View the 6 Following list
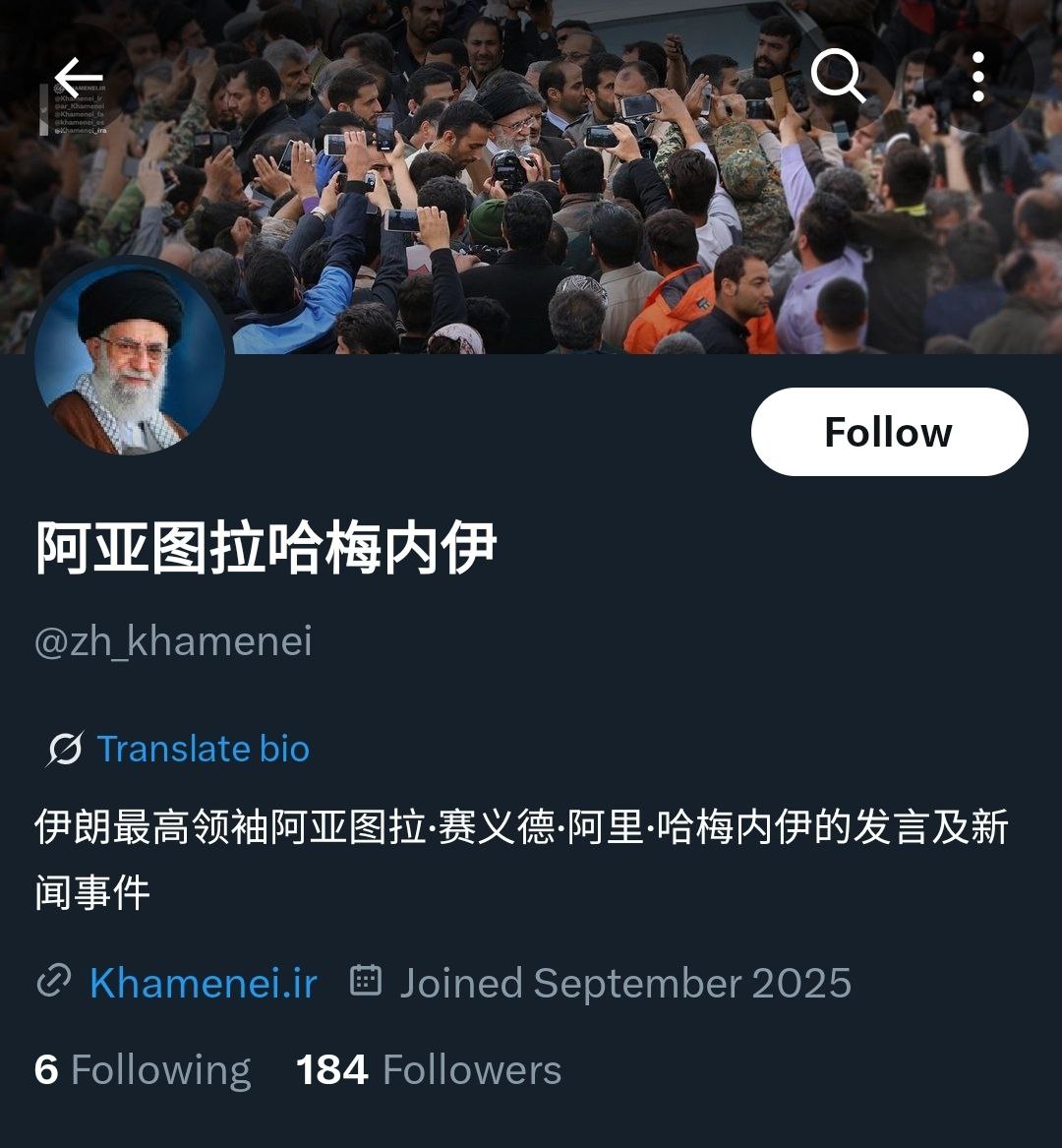Viewport: 1062px width, 1148px height. [143, 1069]
